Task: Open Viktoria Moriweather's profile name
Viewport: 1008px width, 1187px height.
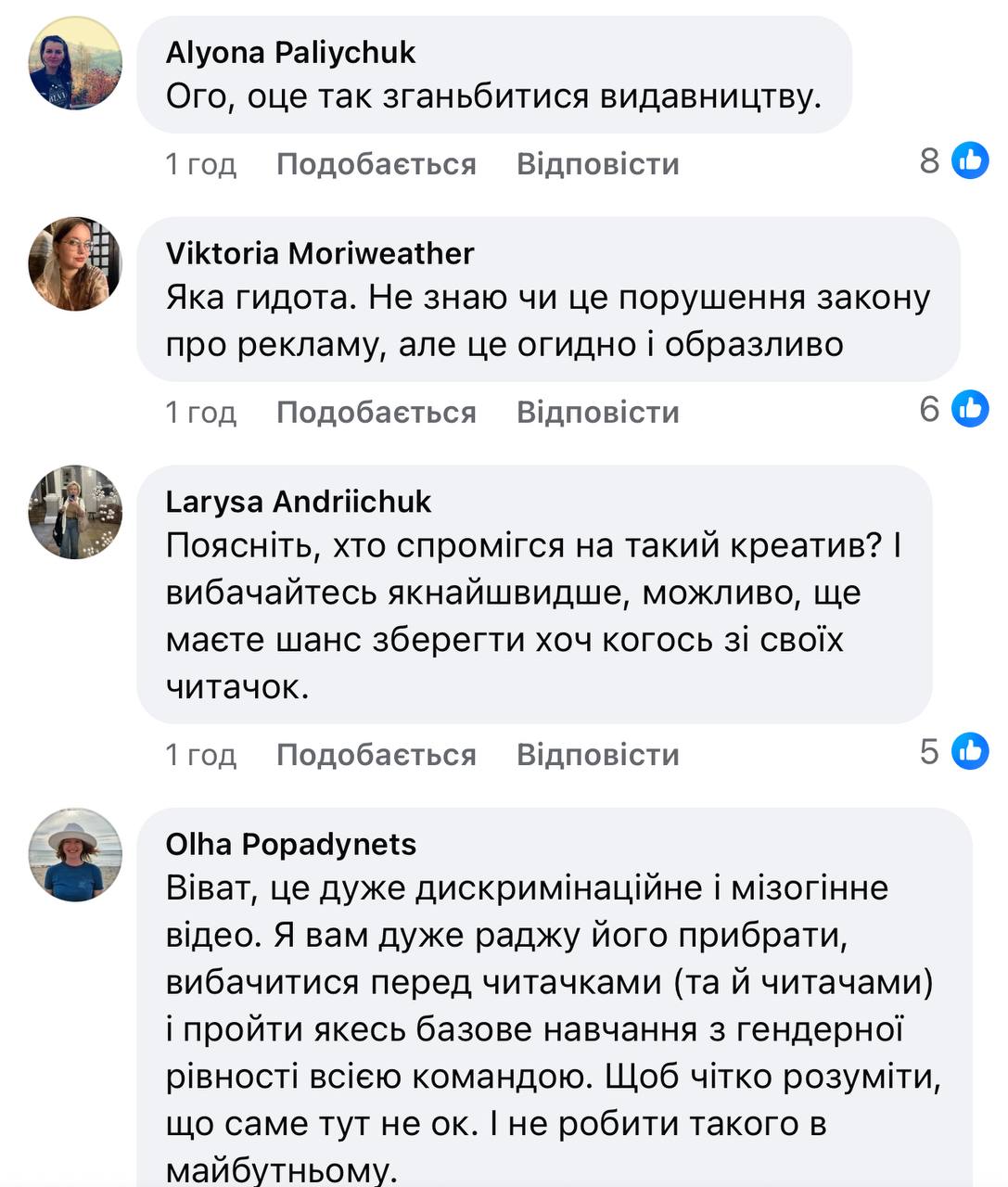Action: click(319, 253)
